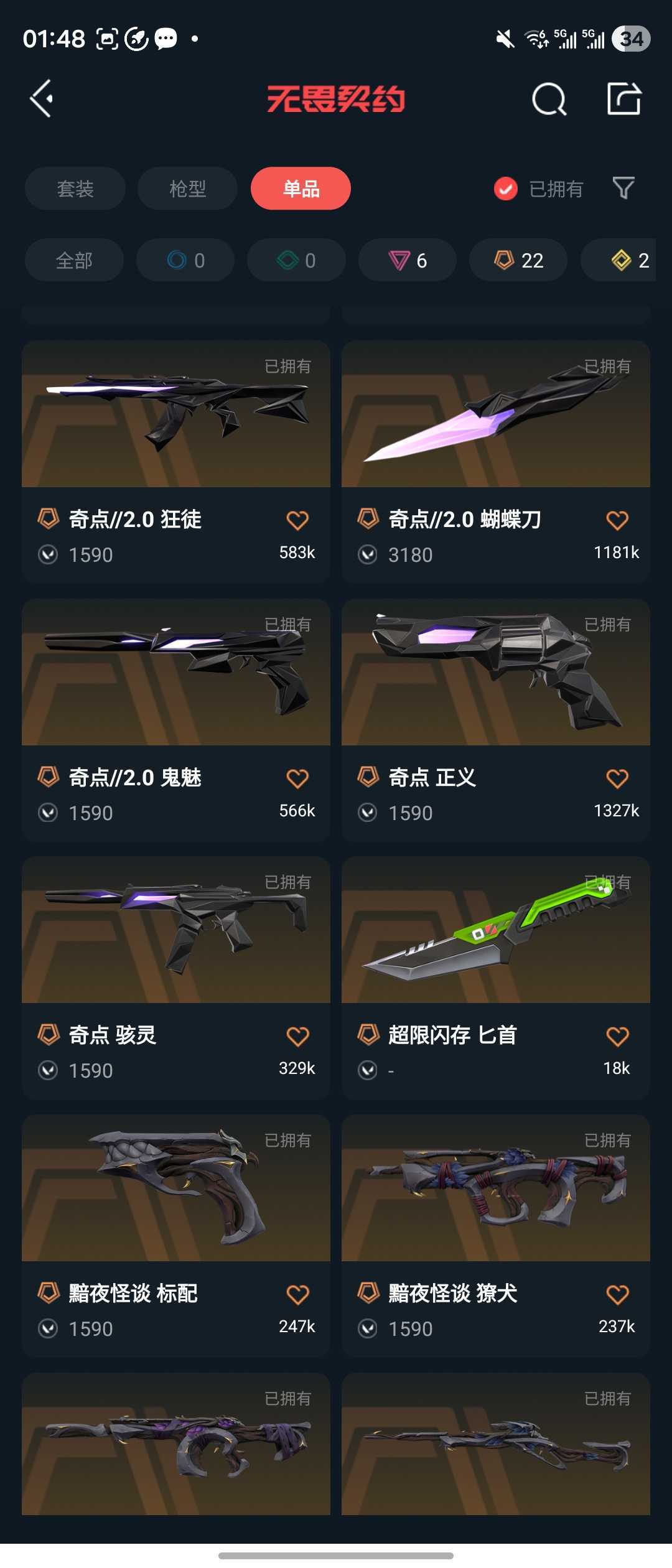Switch to the 套装 tab
Screen dimensions: 672x1568
click(75, 189)
